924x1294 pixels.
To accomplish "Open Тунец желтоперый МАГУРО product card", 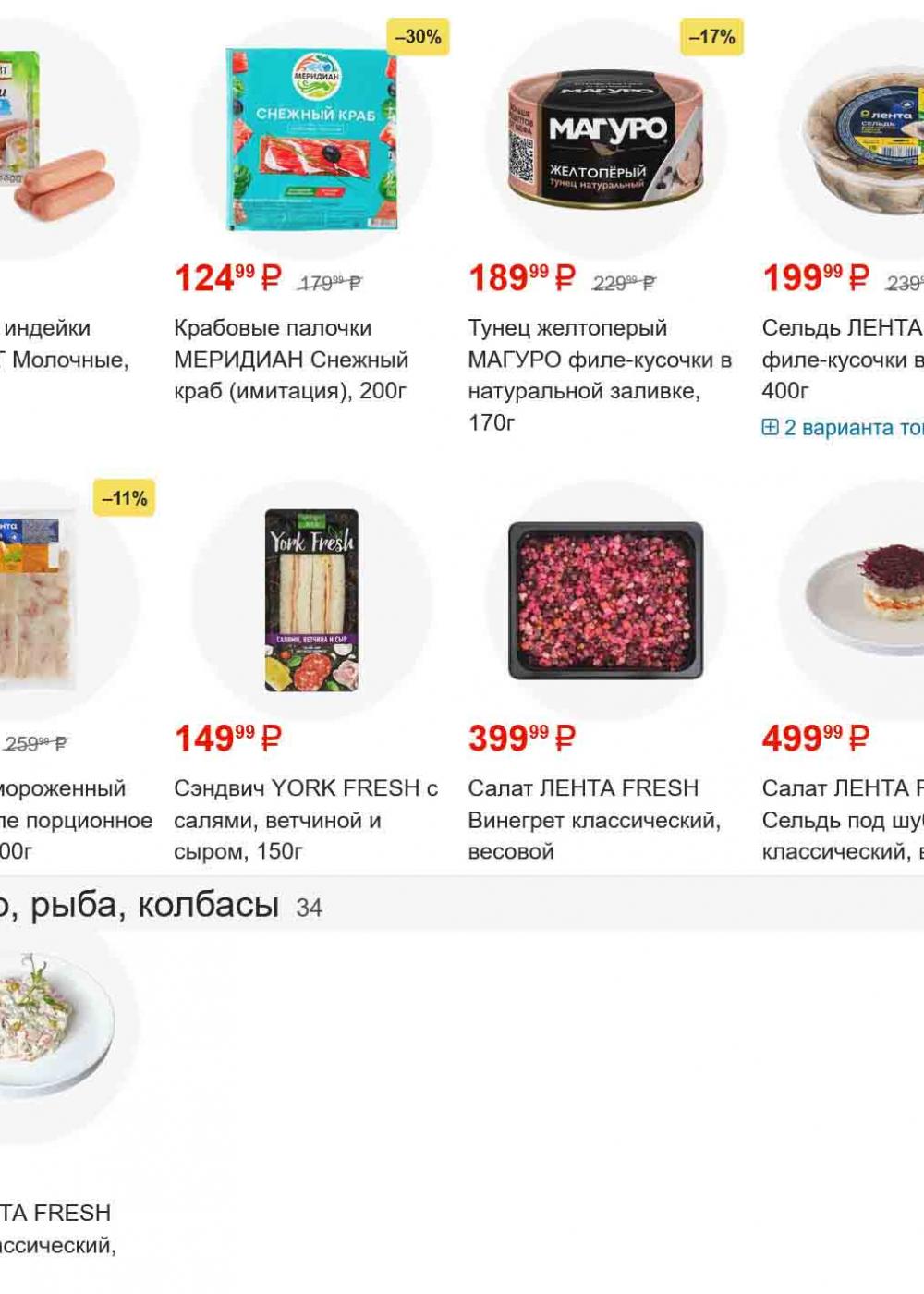I will [599, 359].
